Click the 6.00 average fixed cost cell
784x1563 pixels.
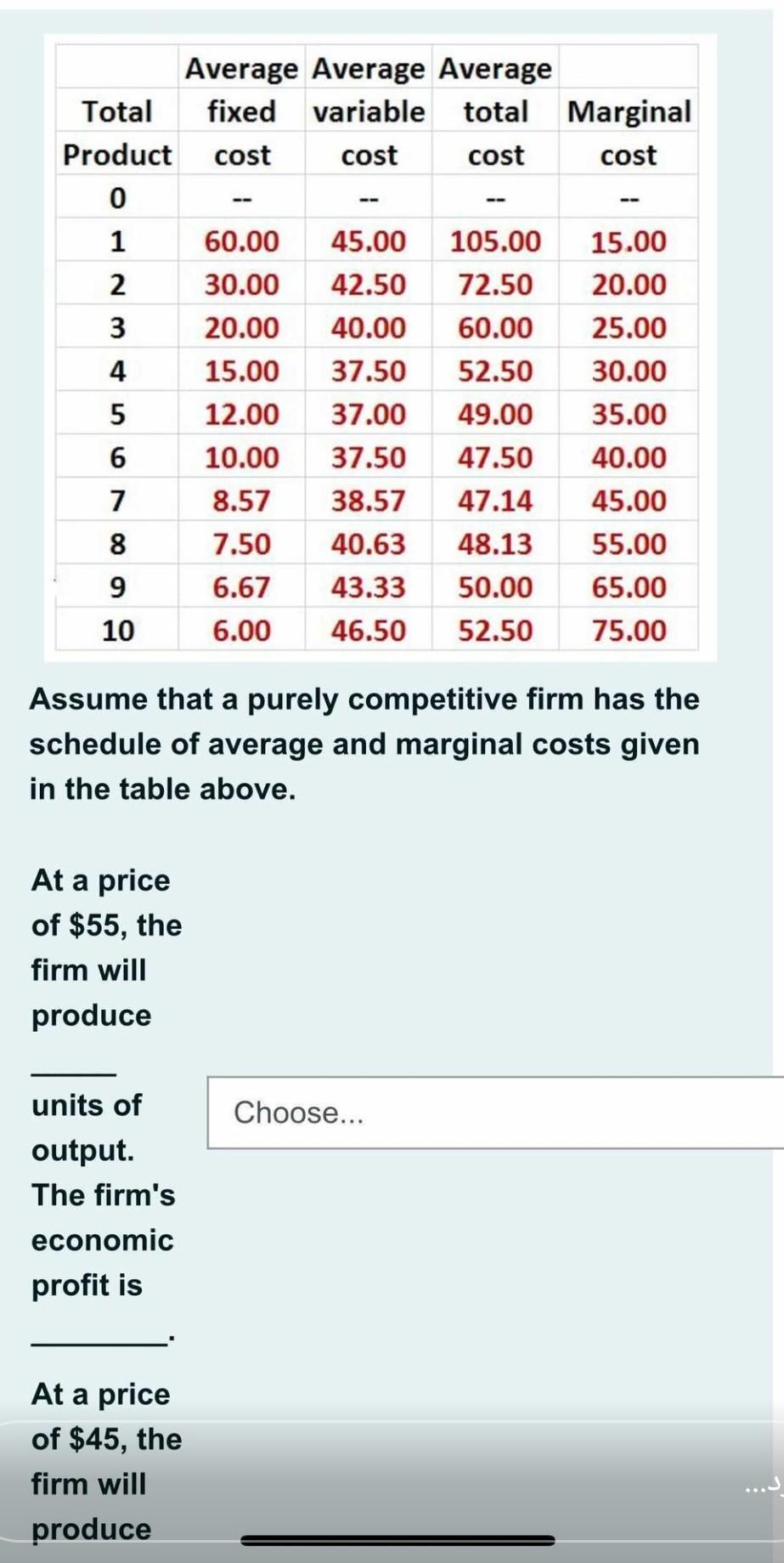click(x=243, y=630)
